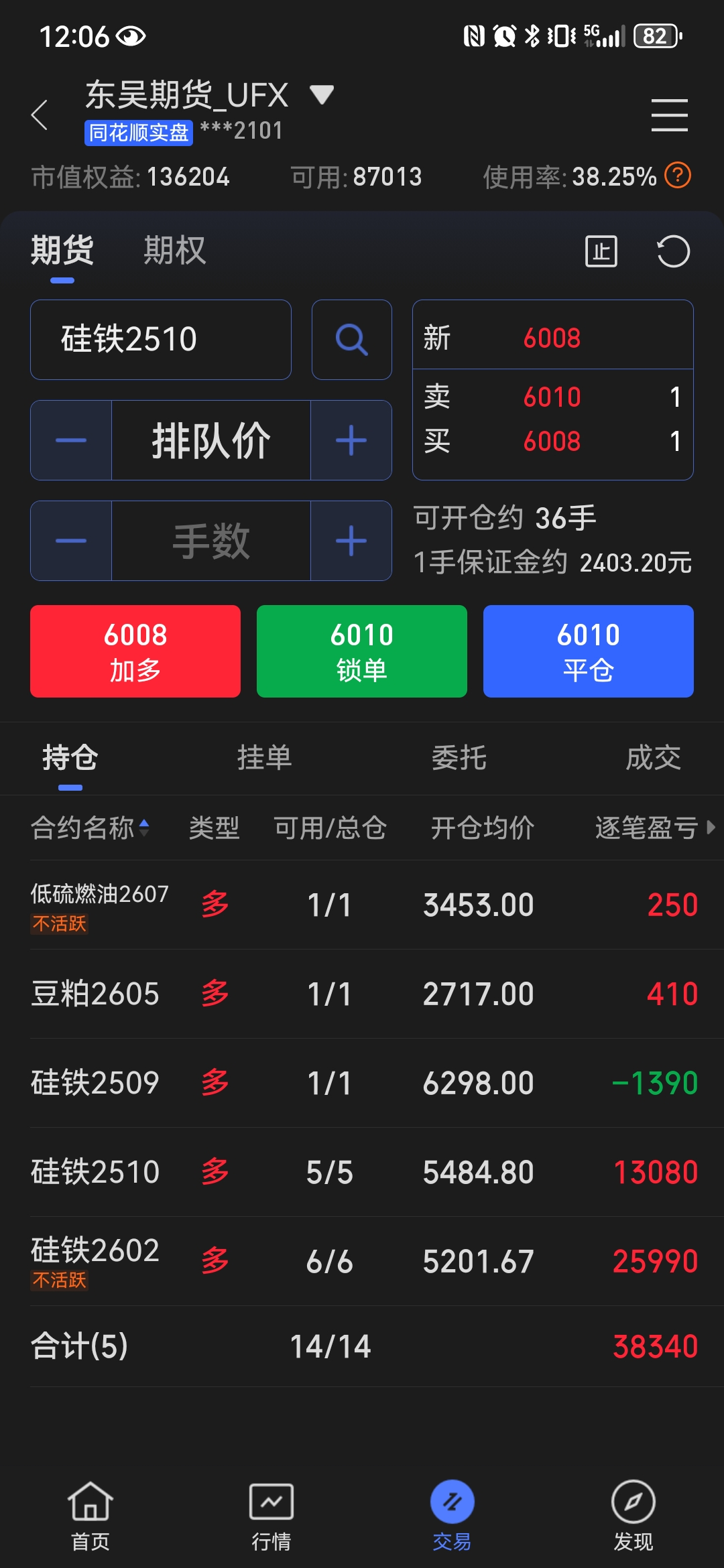The image size is (724, 1568).
Task: Switch to the 期权 tab
Action: click(174, 251)
